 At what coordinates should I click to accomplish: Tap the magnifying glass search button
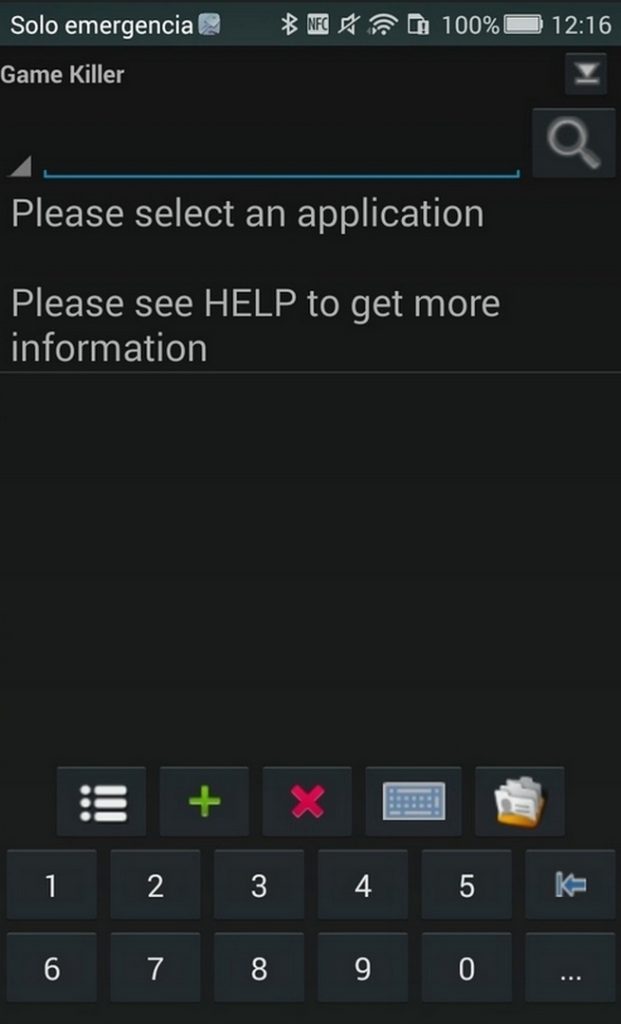click(x=573, y=143)
